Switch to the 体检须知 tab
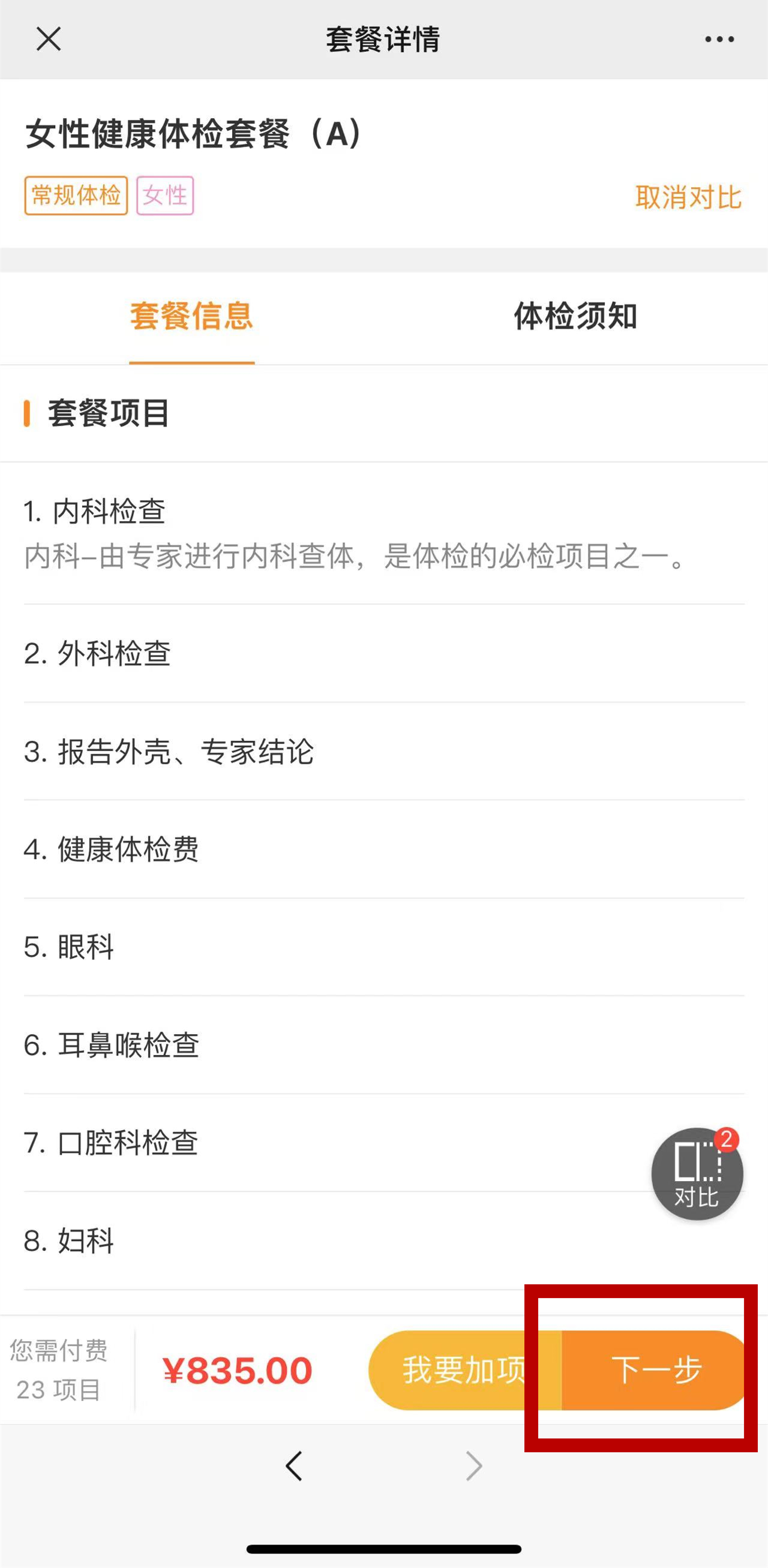Image resolution: width=768 pixels, height=1568 pixels. pos(575,316)
